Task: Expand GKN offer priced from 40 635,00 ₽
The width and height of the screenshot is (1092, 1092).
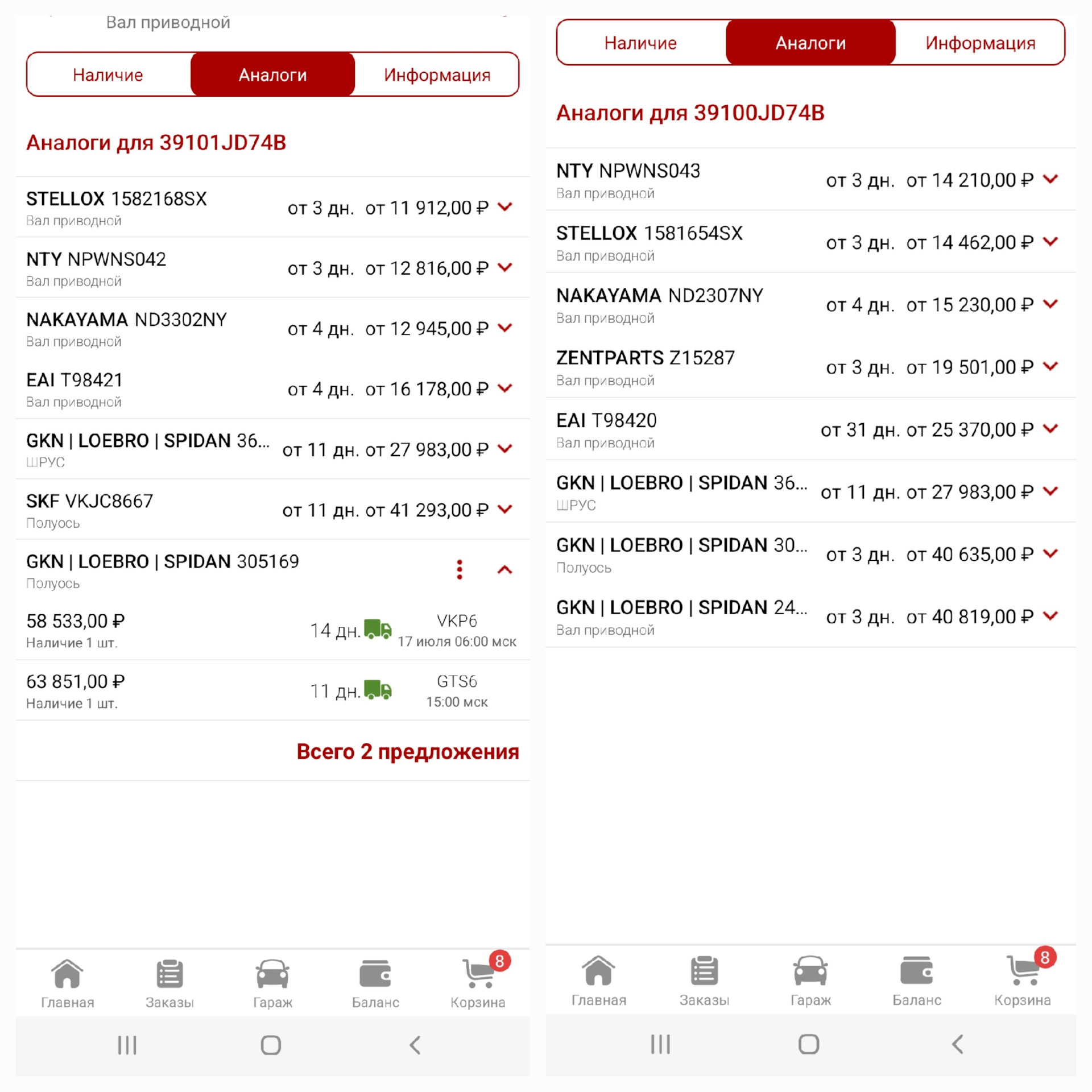Action: tap(1050, 554)
